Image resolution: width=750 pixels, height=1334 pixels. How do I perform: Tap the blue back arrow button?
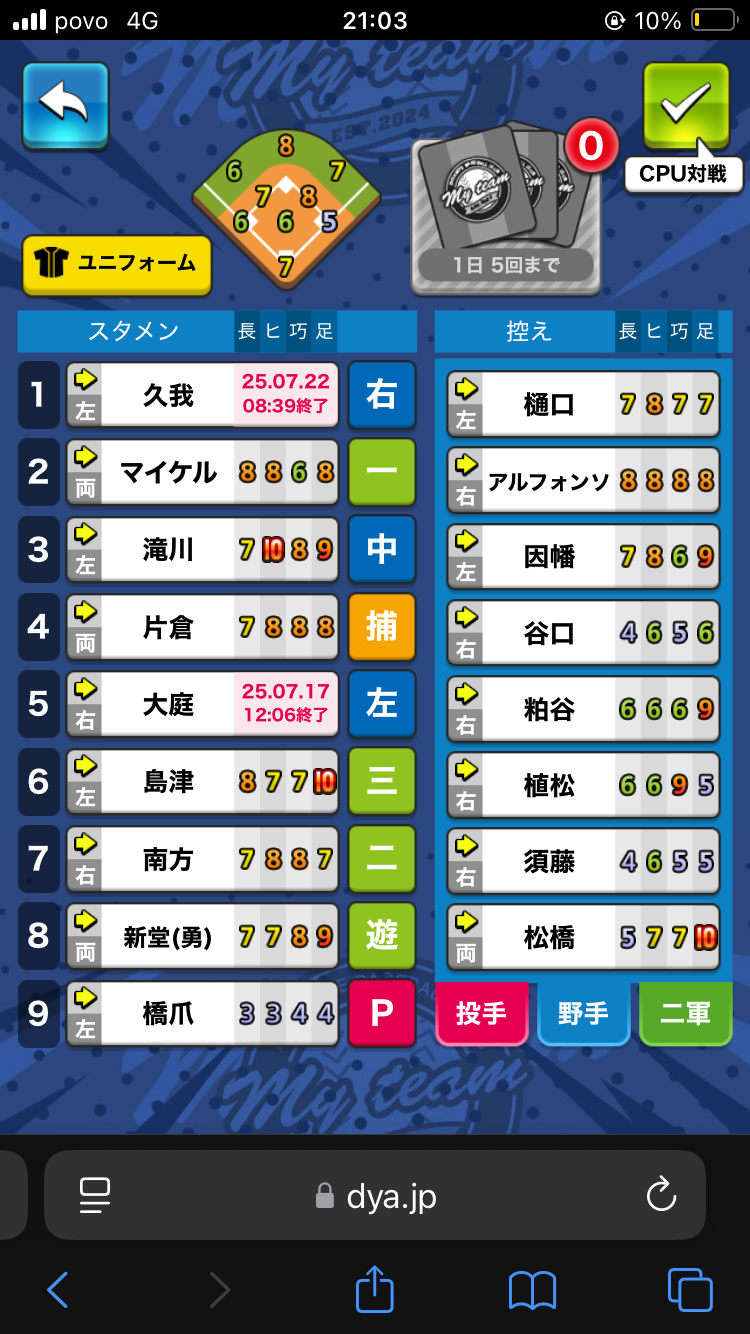pyautogui.click(x=66, y=105)
